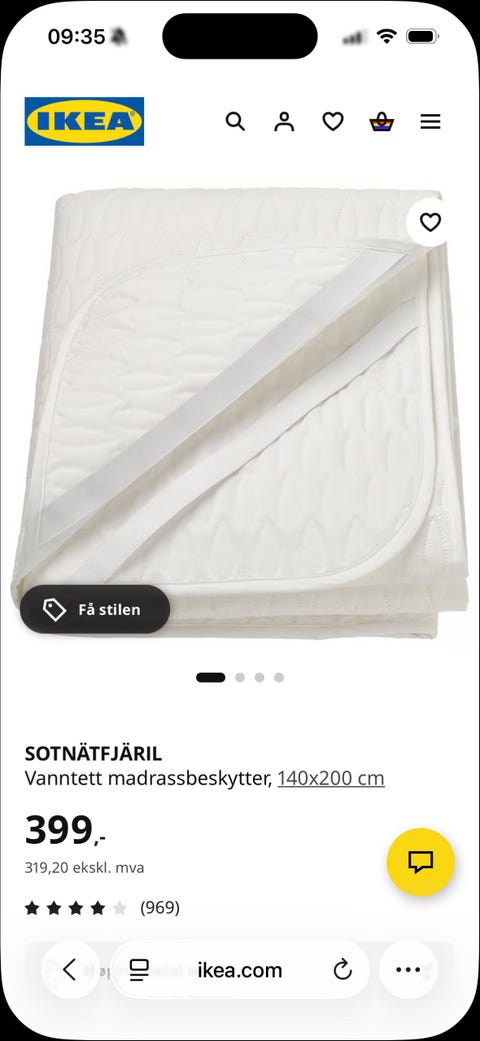
Task: Open the page reader menu icon in address bar
Action: (139, 970)
